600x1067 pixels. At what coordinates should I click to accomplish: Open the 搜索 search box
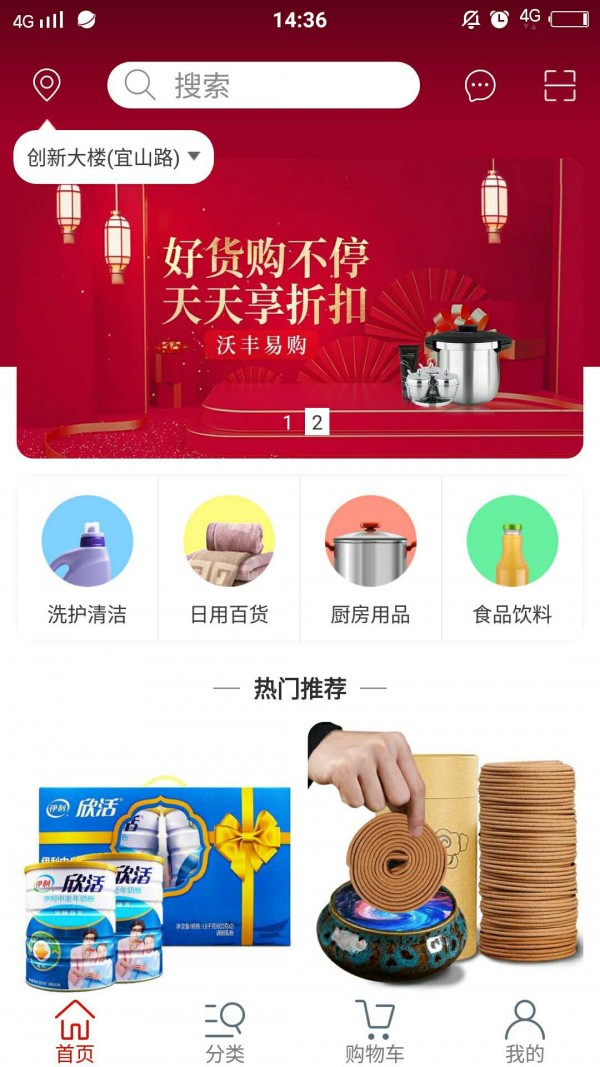[x=263, y=85]
